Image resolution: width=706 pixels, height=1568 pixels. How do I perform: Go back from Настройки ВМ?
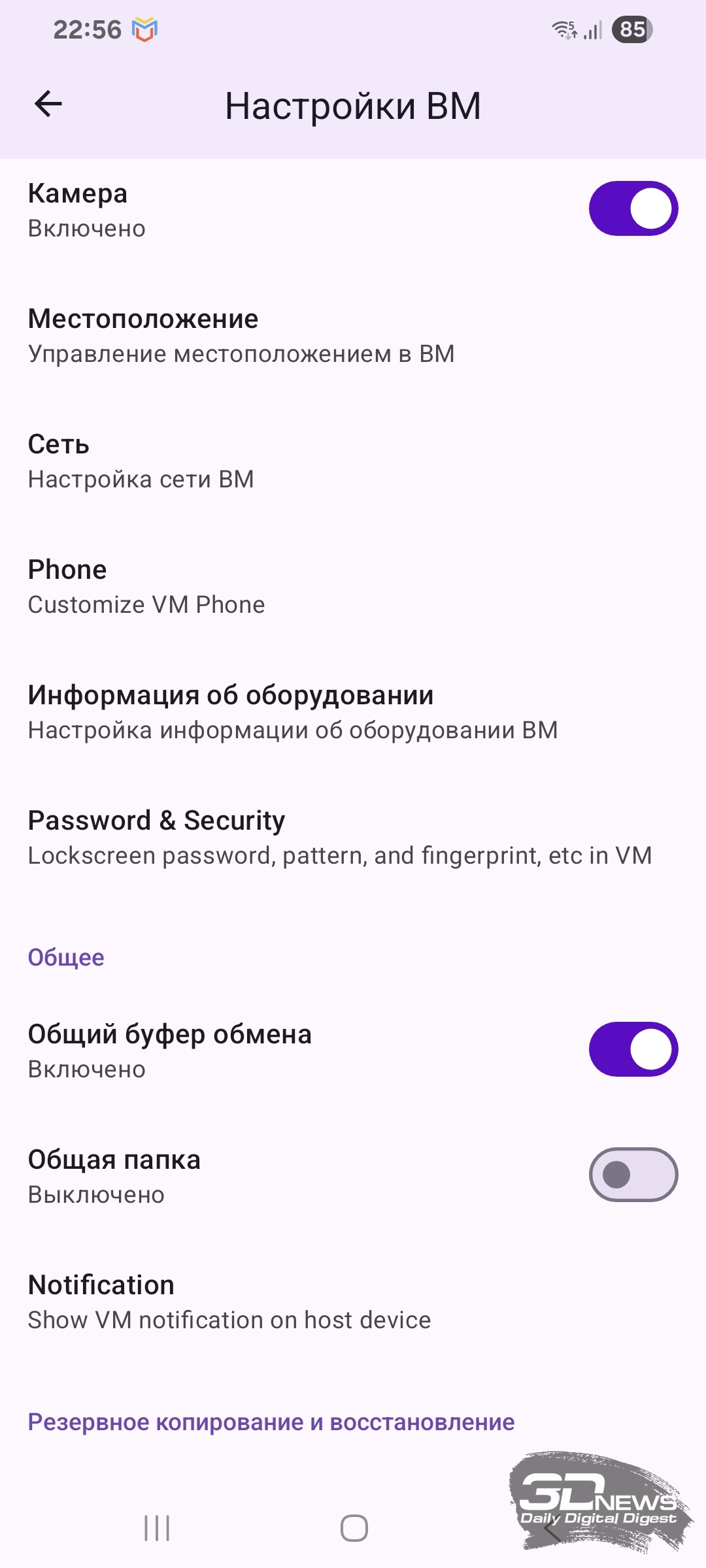(x=48, y=104)
